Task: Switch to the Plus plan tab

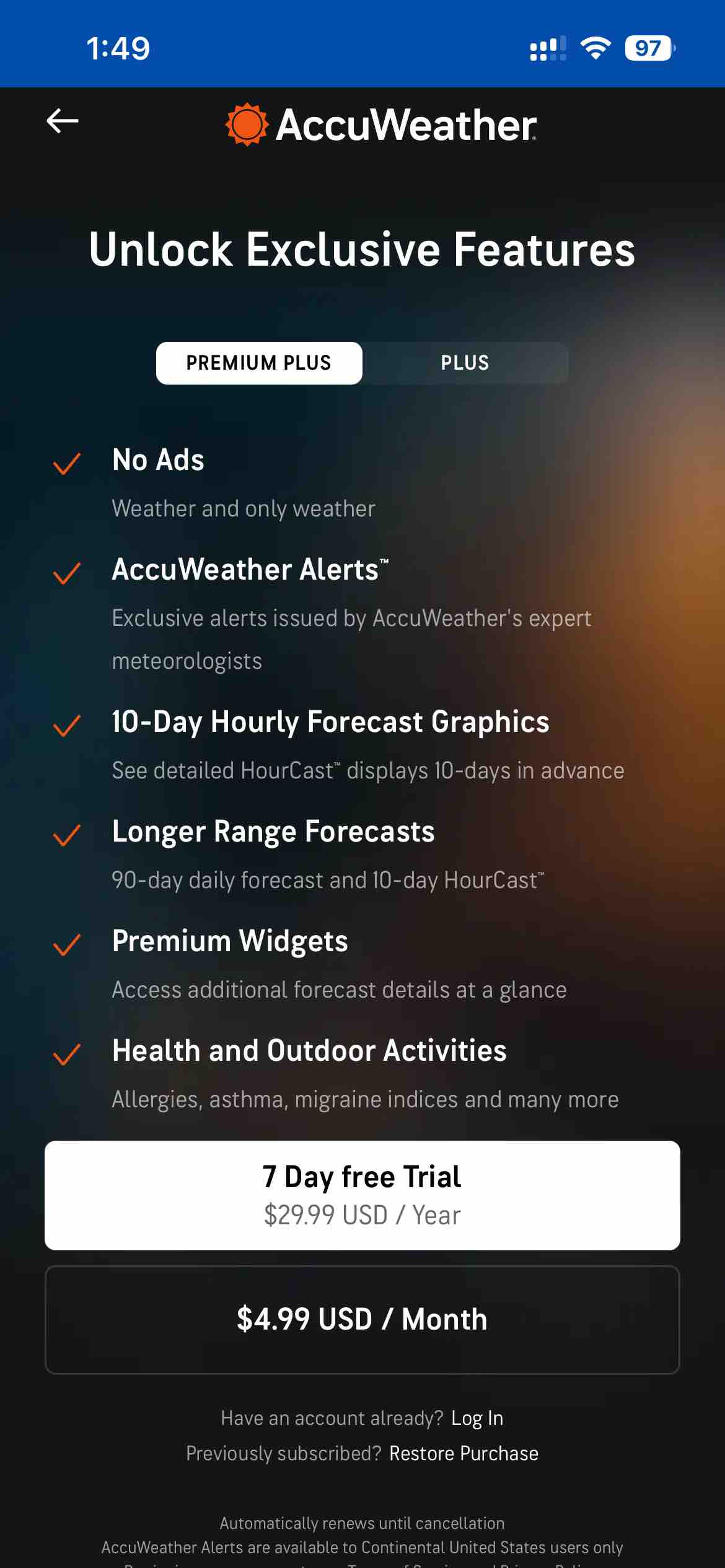Action: [465, 363]
